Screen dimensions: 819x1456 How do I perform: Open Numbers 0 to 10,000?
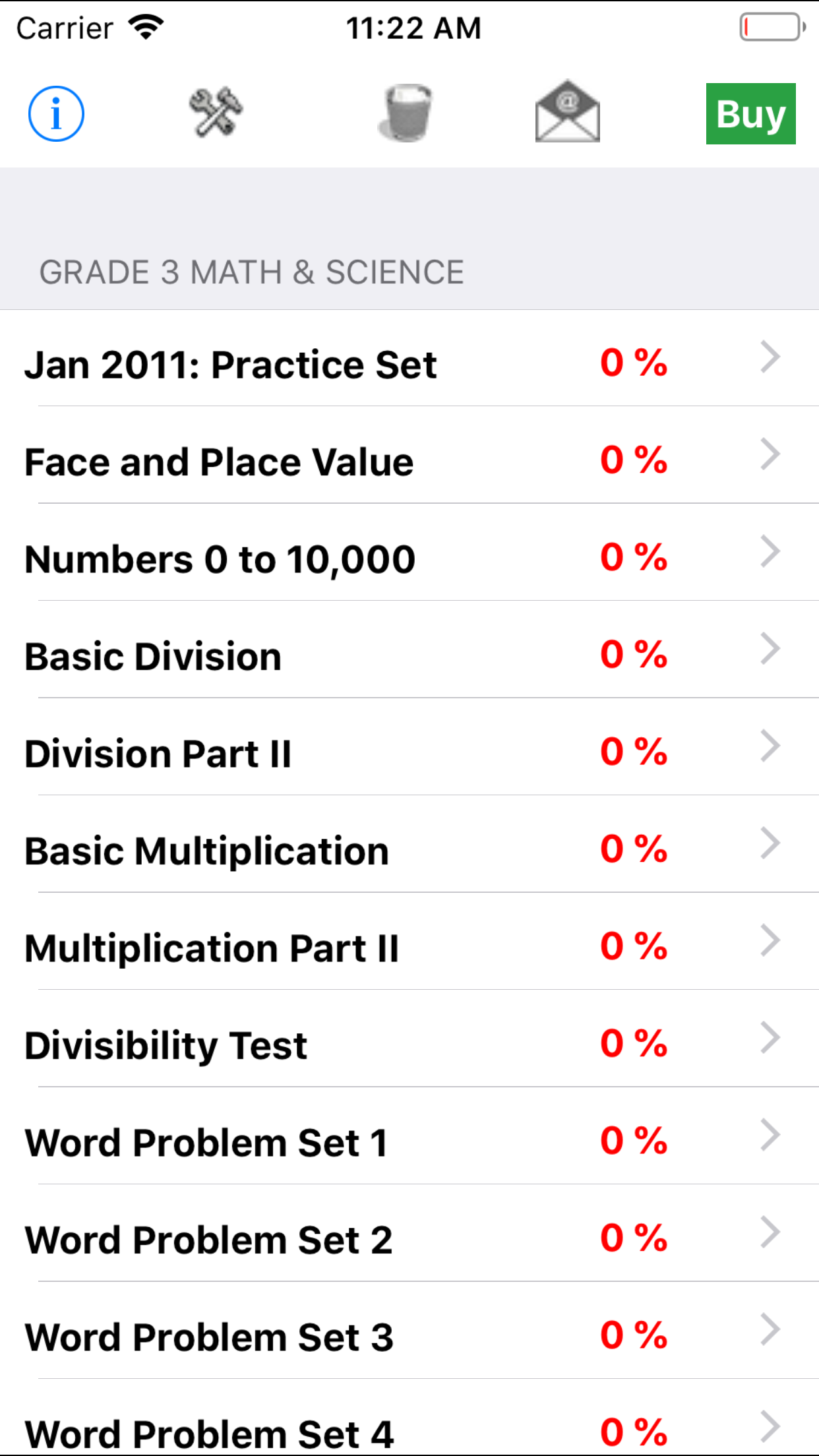point(409,559)
